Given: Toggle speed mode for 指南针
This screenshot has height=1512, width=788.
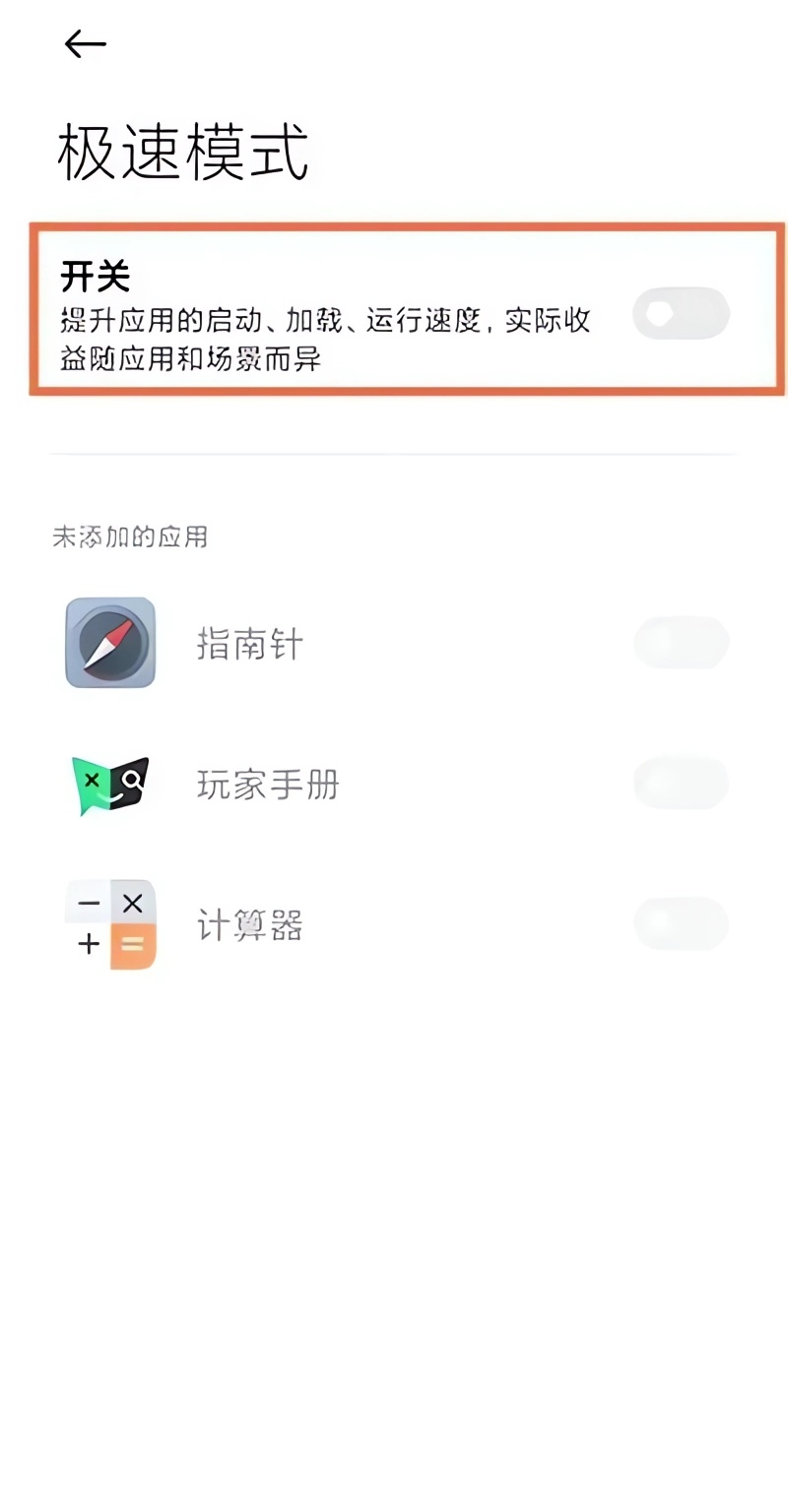Looking at the screenshot, I should pos(681,642).
